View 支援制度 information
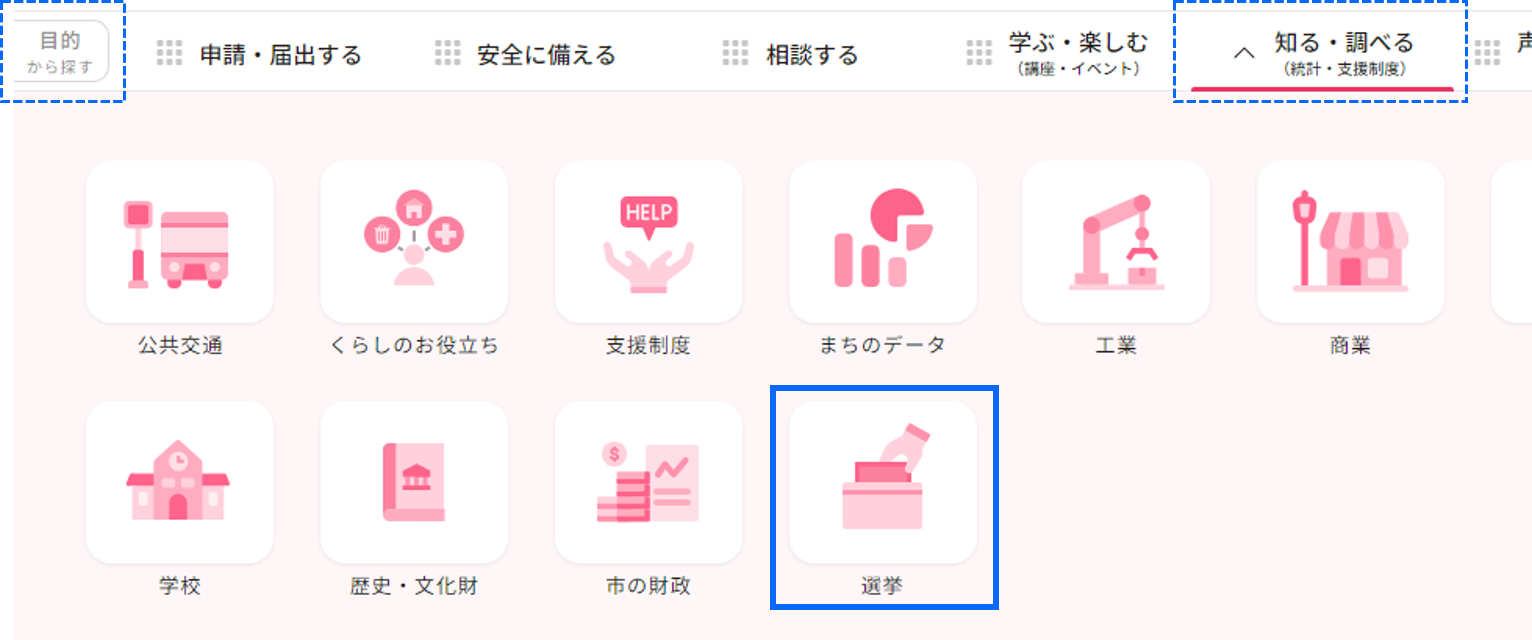Image resolution: width=1532 pixels, height=640 pixels. coord(648,242)
